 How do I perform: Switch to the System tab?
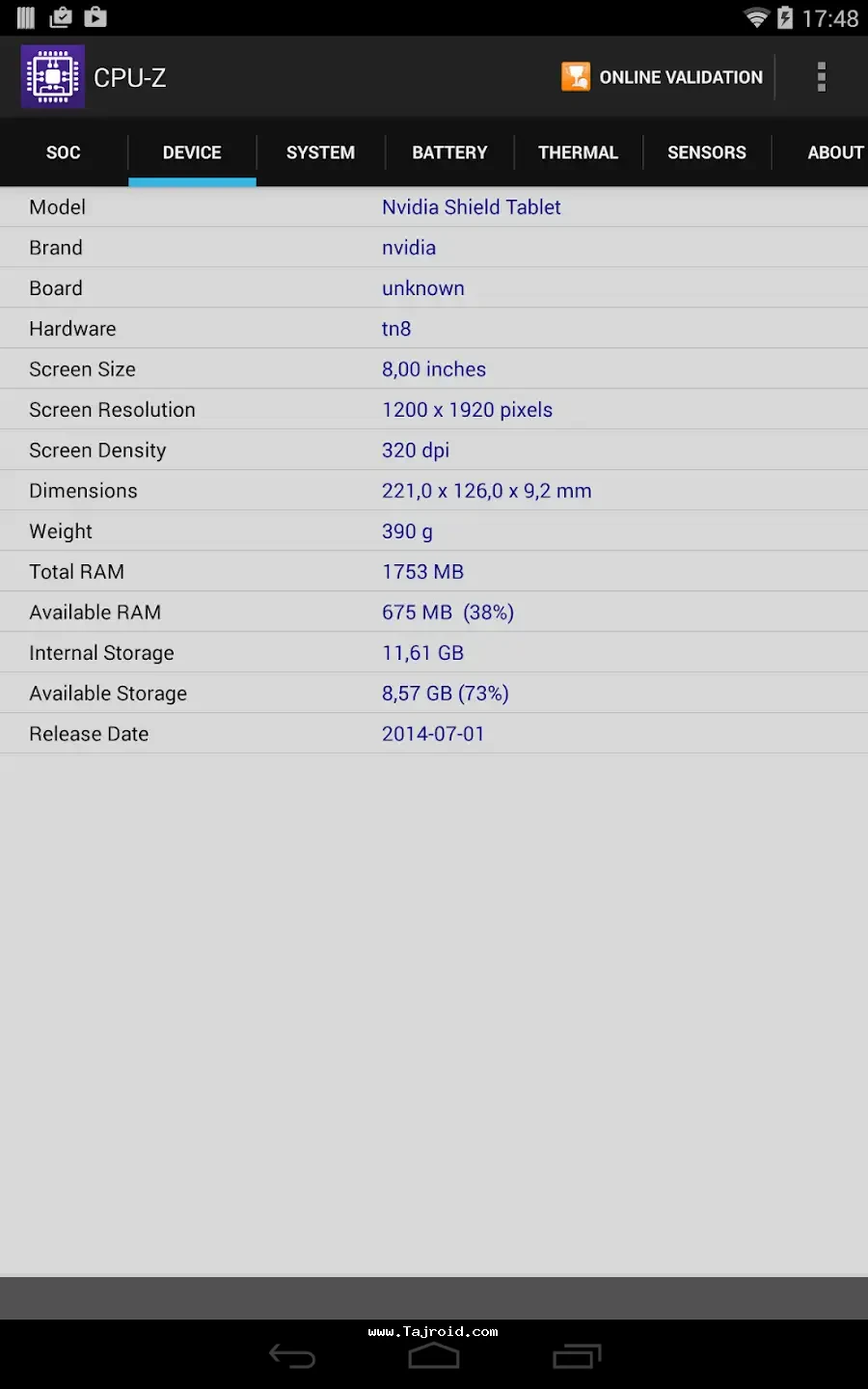(320, 152)
